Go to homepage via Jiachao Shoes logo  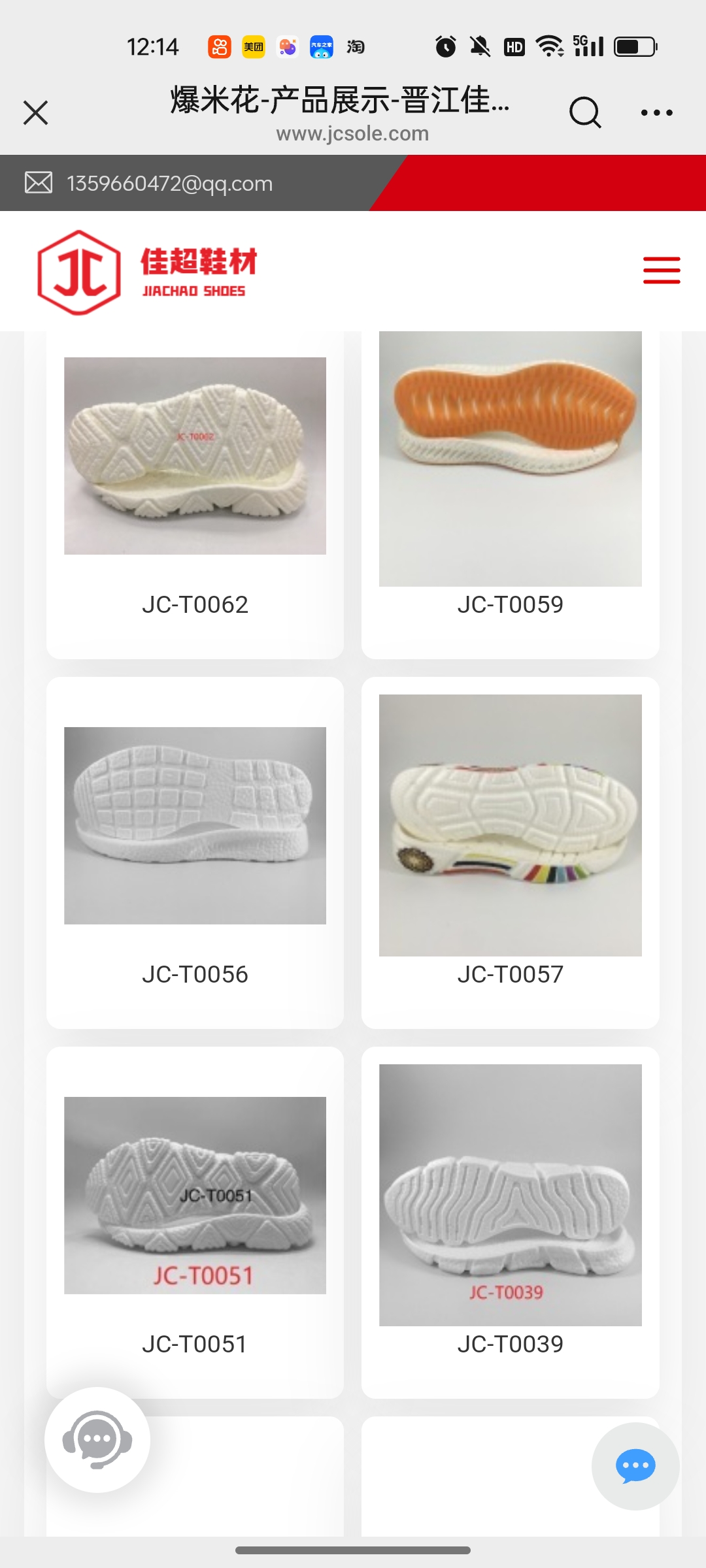pos(148,272)
